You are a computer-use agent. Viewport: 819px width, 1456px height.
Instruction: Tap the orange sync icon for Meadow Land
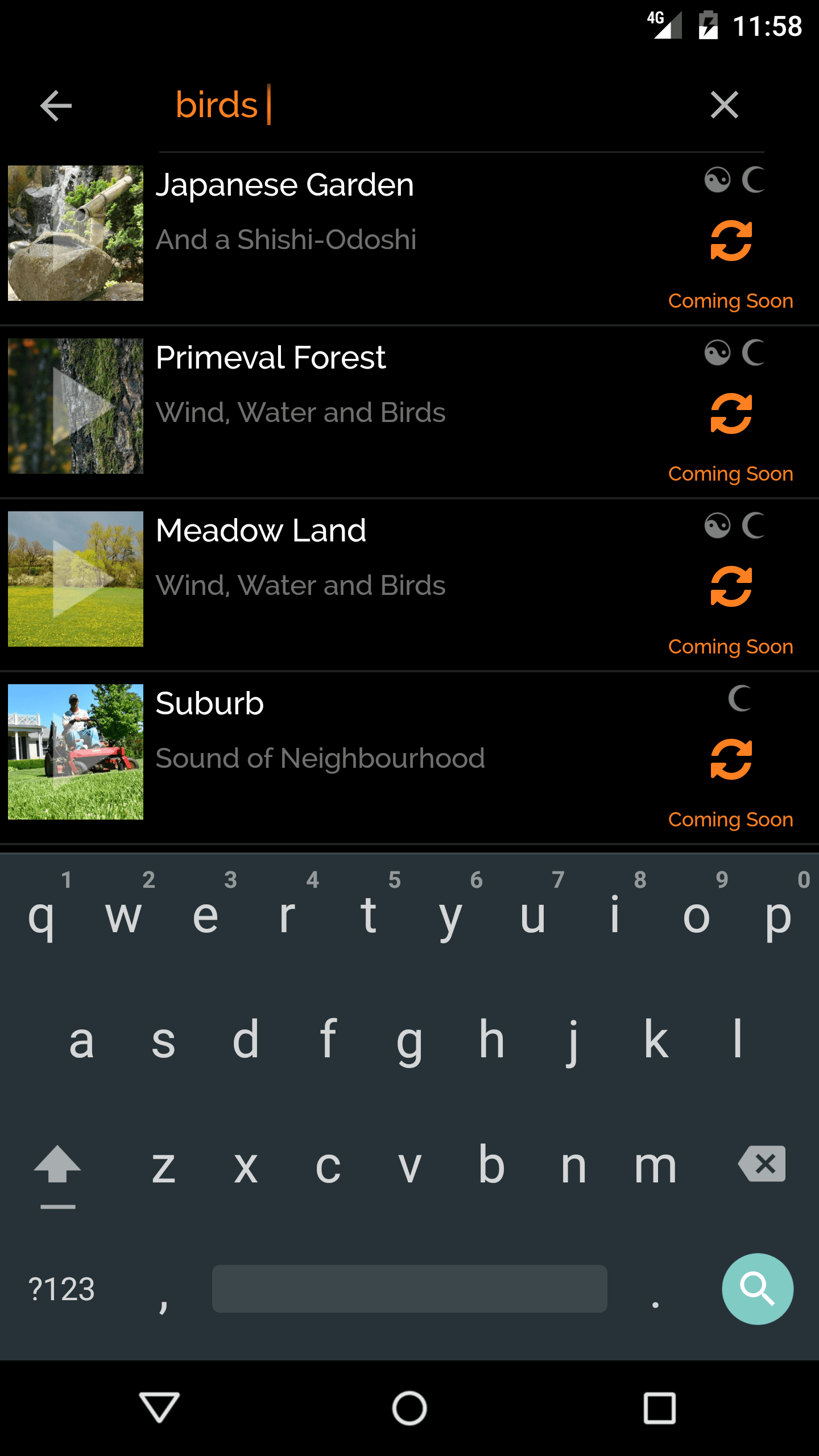(x=731, y=587)
